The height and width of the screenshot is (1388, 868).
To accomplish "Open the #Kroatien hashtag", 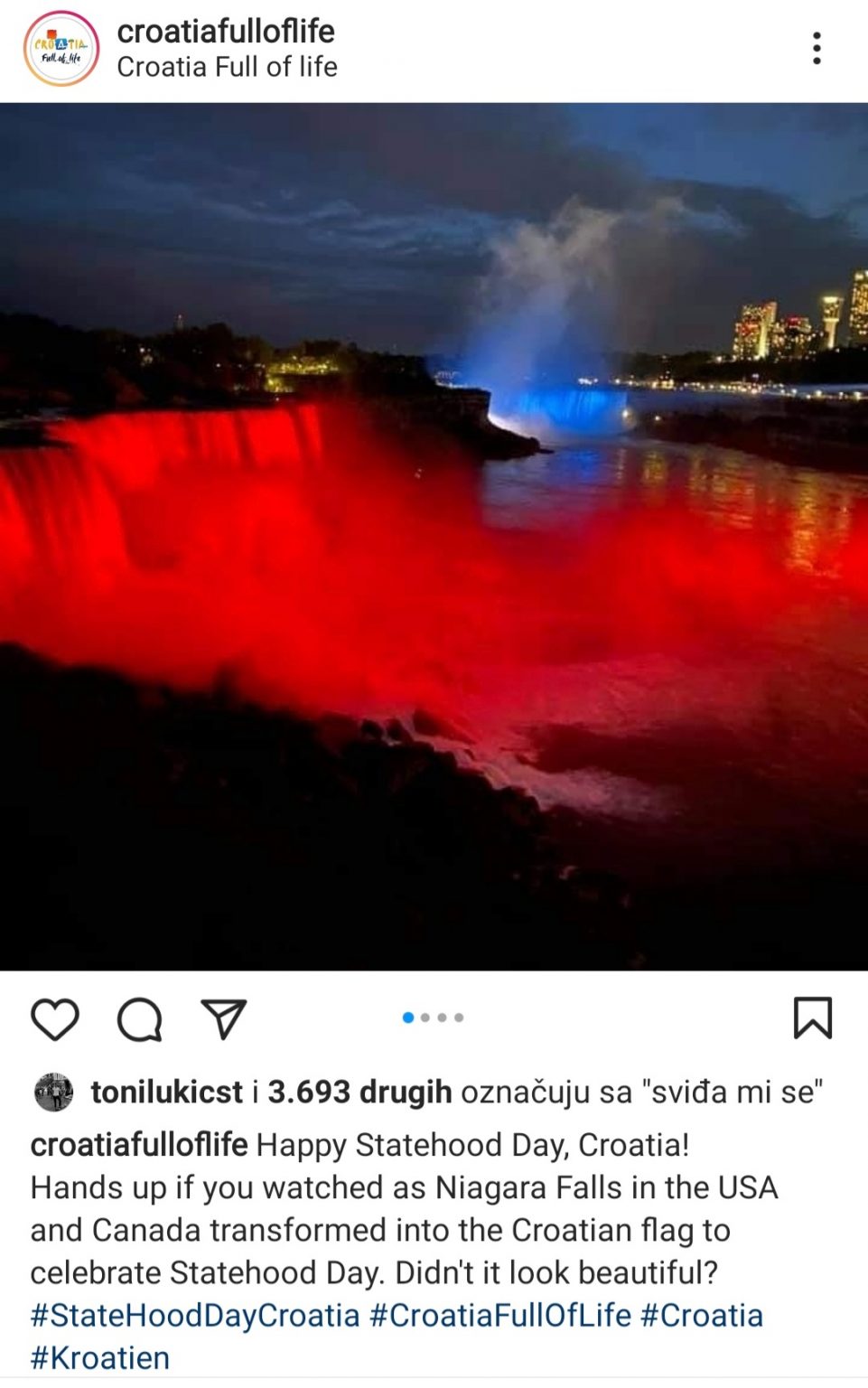I will point(100,1357).
